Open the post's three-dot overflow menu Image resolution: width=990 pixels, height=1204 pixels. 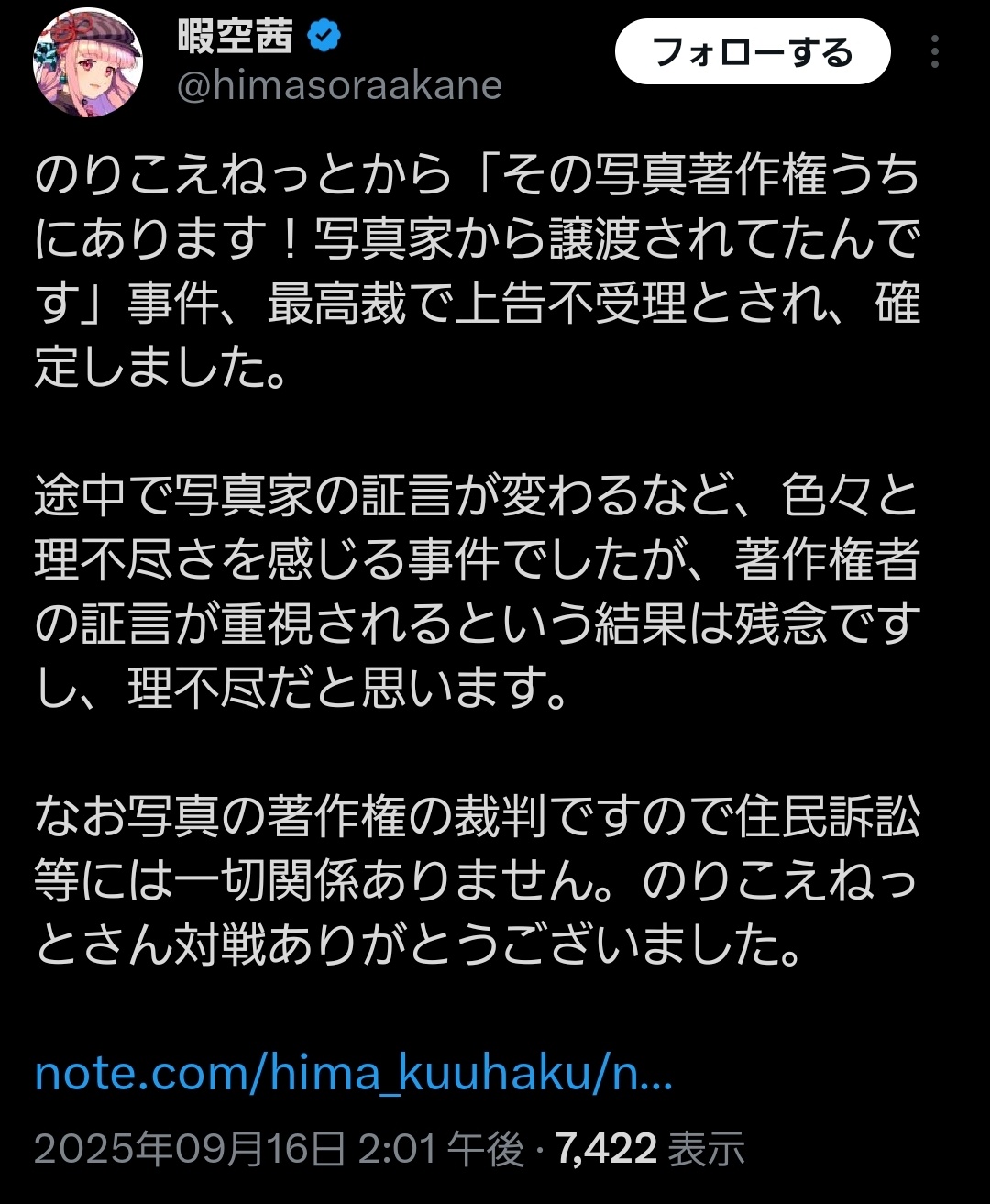[934, 52]
